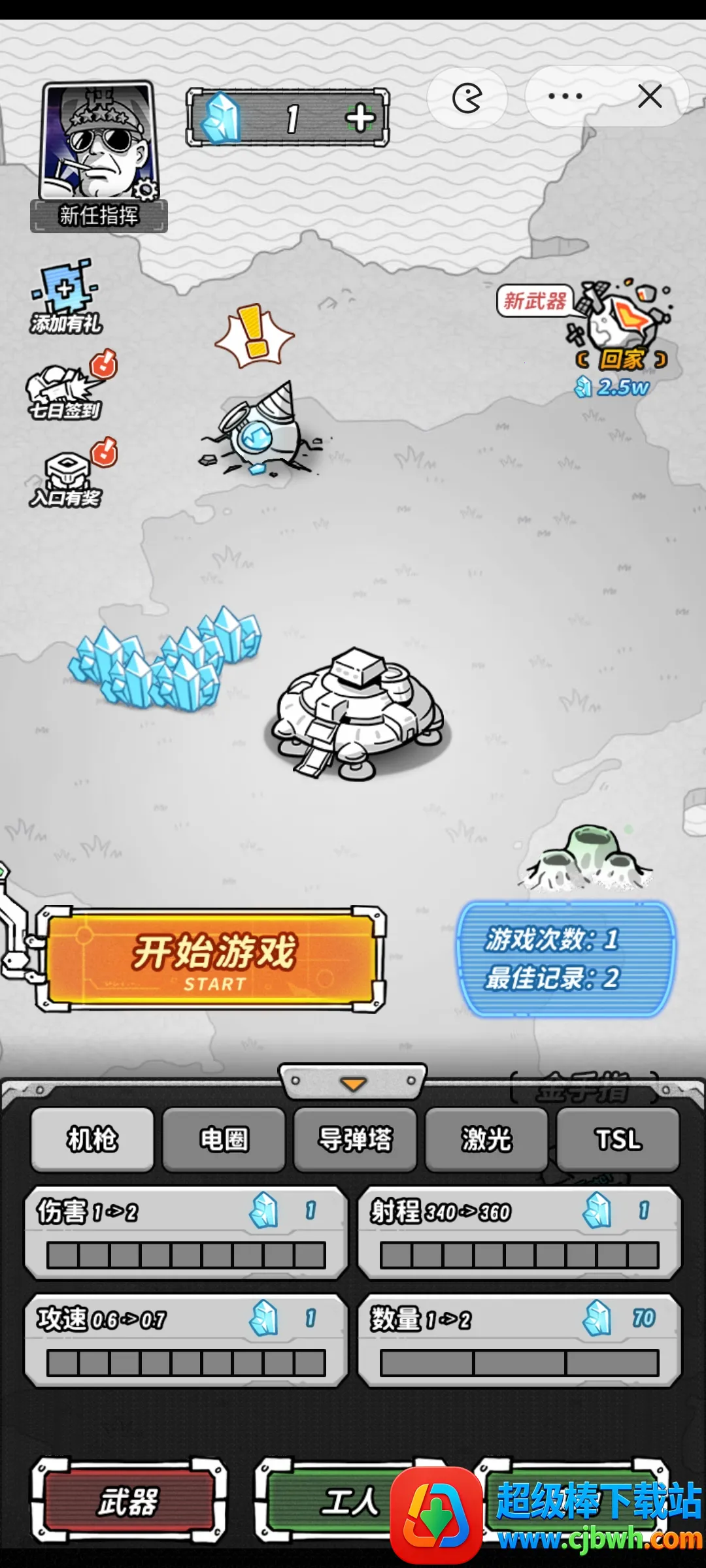Upgrade 伤害 damage from 1 to 2
The height and width of the screenshot is (1568, 706).
pyautogui.click(x=186, y=1232)
